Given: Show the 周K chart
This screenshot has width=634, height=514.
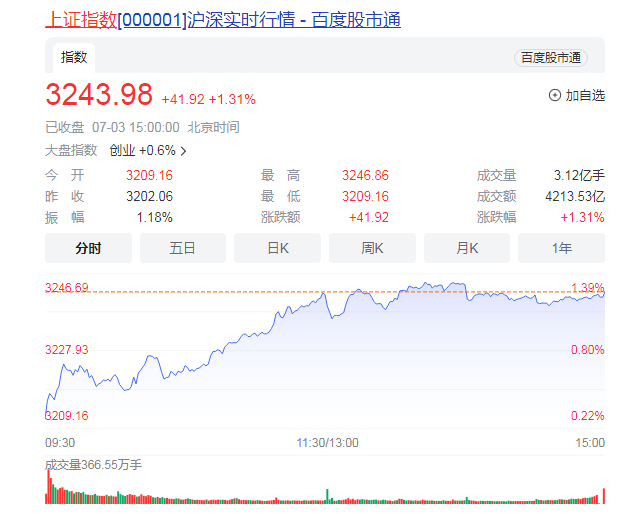Looking at the screenshot, I should click(372, 248).
